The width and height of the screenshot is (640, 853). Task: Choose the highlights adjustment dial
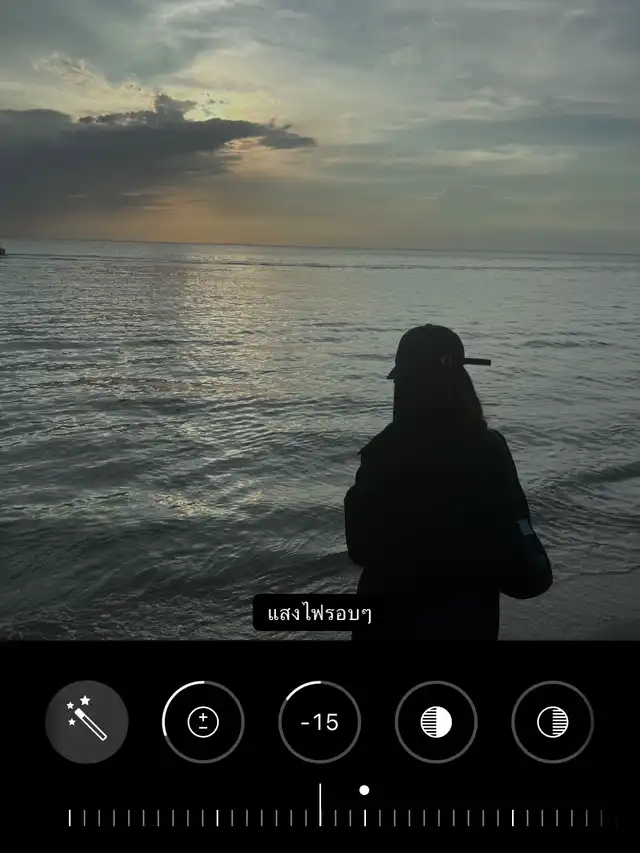[436, 722]
